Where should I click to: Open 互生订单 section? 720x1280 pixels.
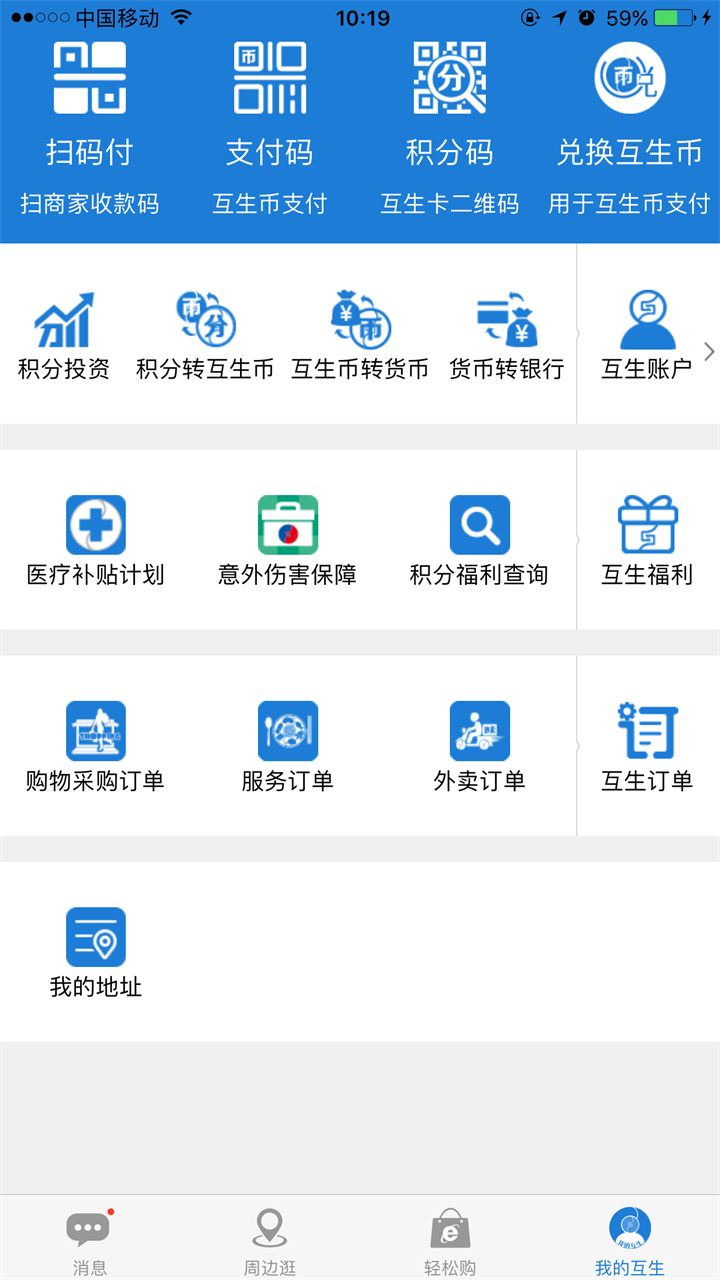647,746
